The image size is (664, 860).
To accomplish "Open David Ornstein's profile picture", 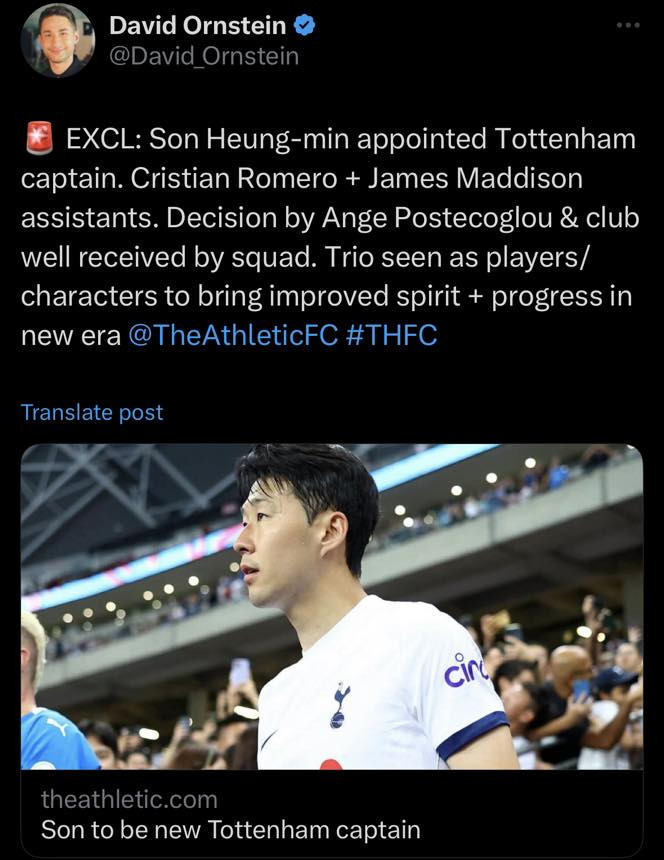I will [57, 41].
